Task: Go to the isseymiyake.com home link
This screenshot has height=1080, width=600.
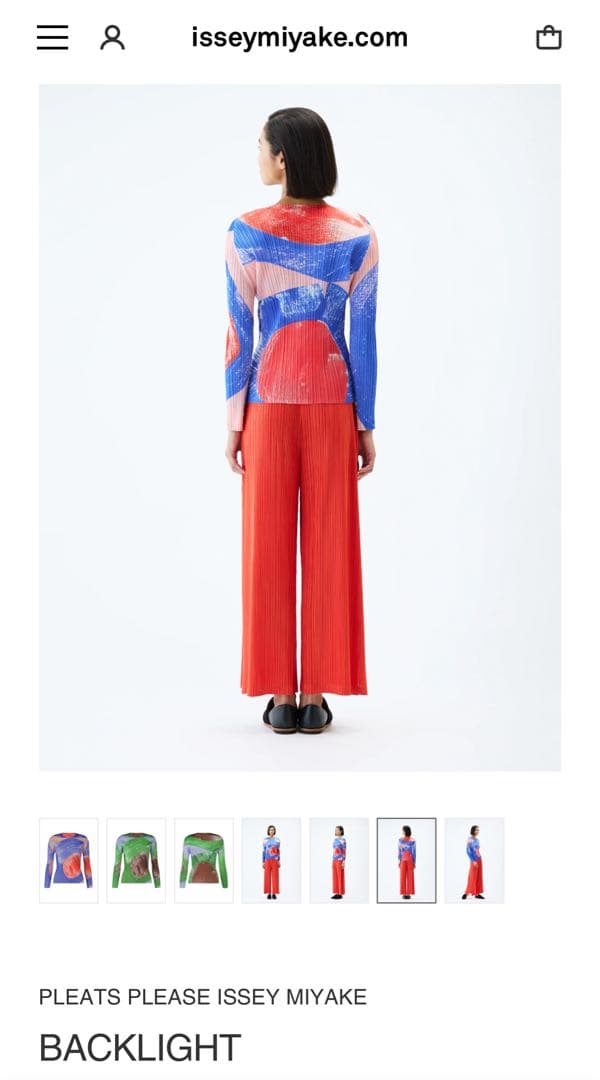Action: 300,38
